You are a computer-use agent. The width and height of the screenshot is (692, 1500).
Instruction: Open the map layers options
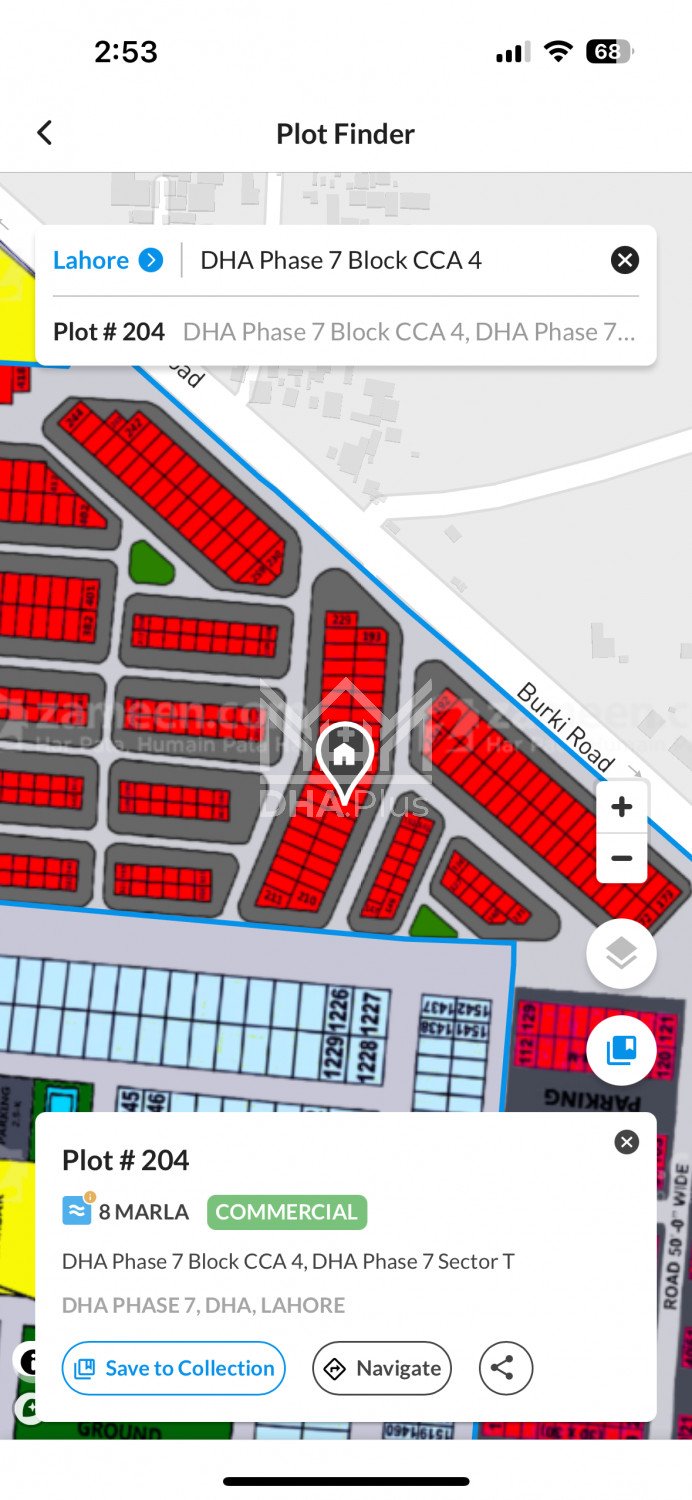pyautogui.click(x=621, y=954)
